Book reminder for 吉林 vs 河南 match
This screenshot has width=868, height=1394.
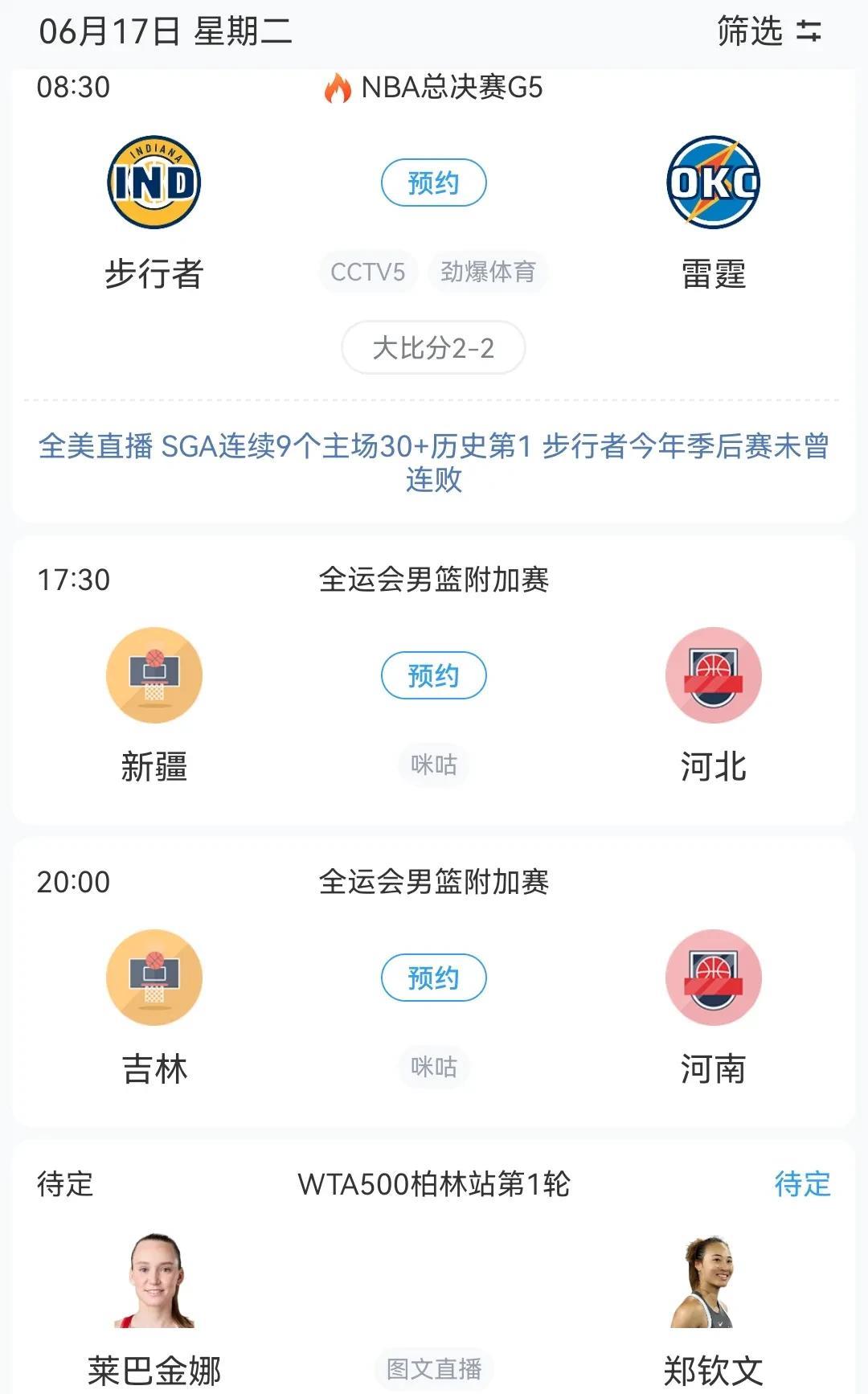[x=433, y=978]
